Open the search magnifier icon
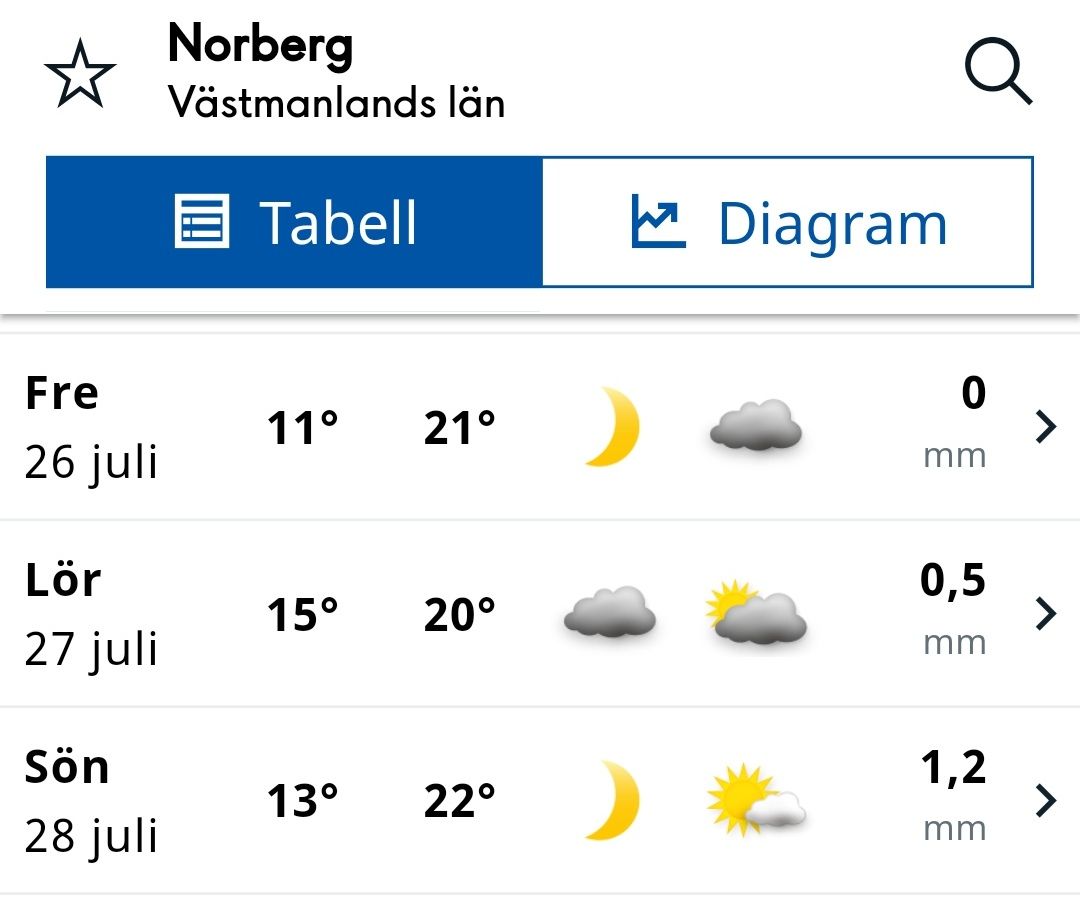This screenshot has width=1080, height=922. click(x=999, y=72)
